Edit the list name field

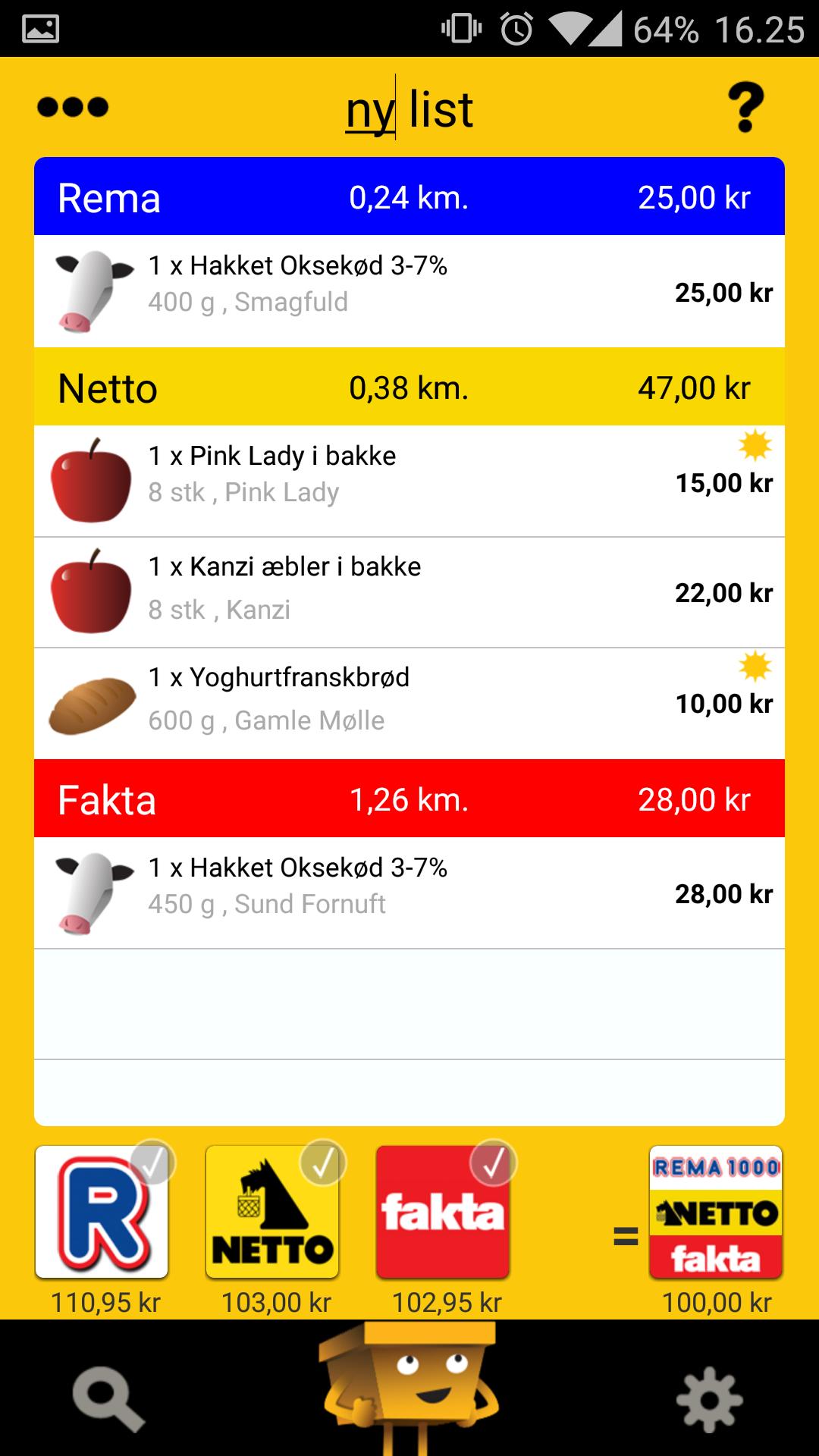pyautogui.click(x=409, y=110)
